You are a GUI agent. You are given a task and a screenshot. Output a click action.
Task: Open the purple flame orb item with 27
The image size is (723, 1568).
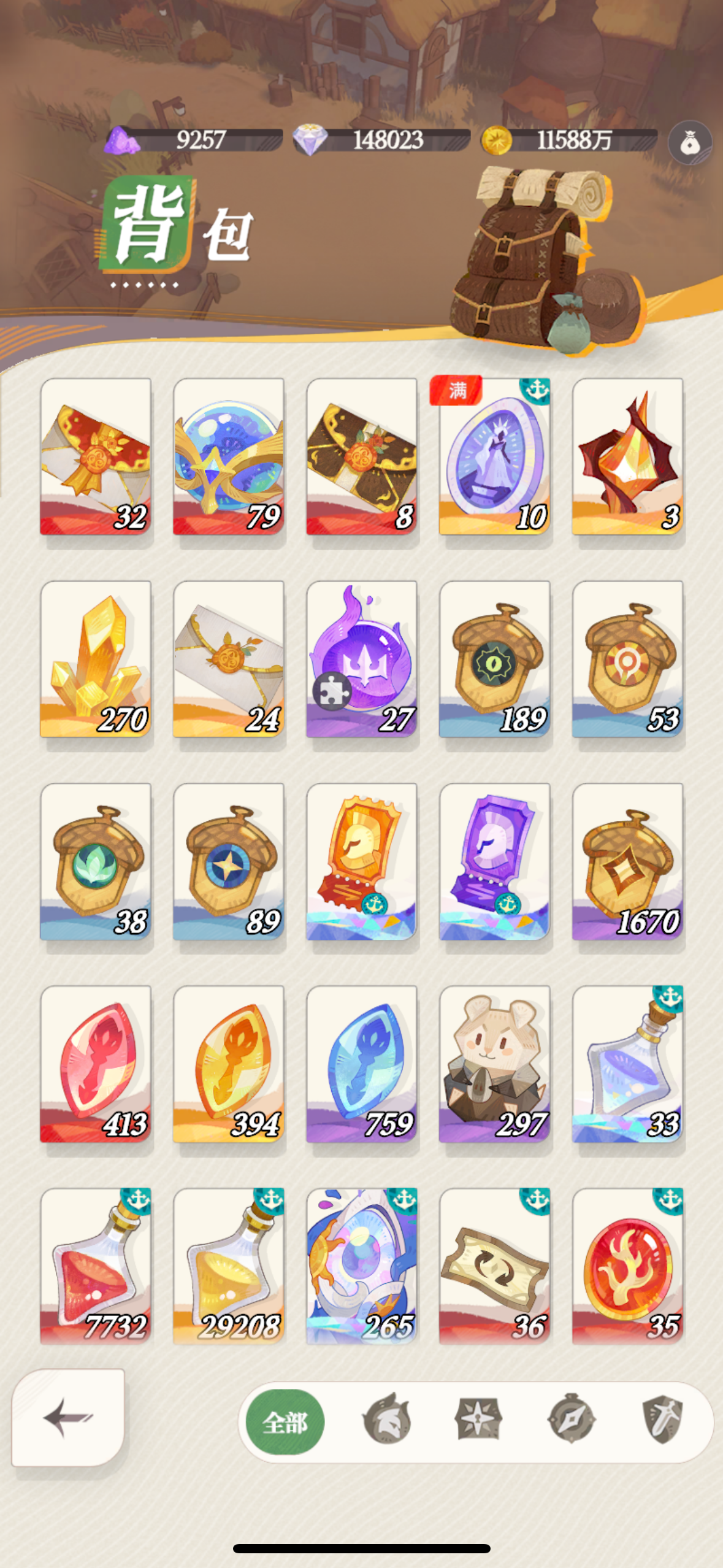coord(362,659)
